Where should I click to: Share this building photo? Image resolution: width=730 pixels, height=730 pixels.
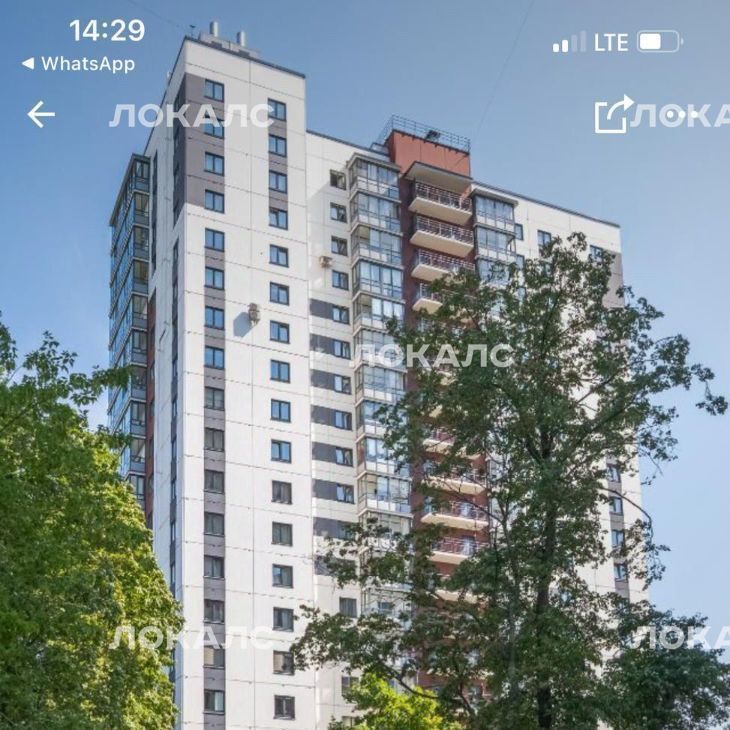pos(613,114)
